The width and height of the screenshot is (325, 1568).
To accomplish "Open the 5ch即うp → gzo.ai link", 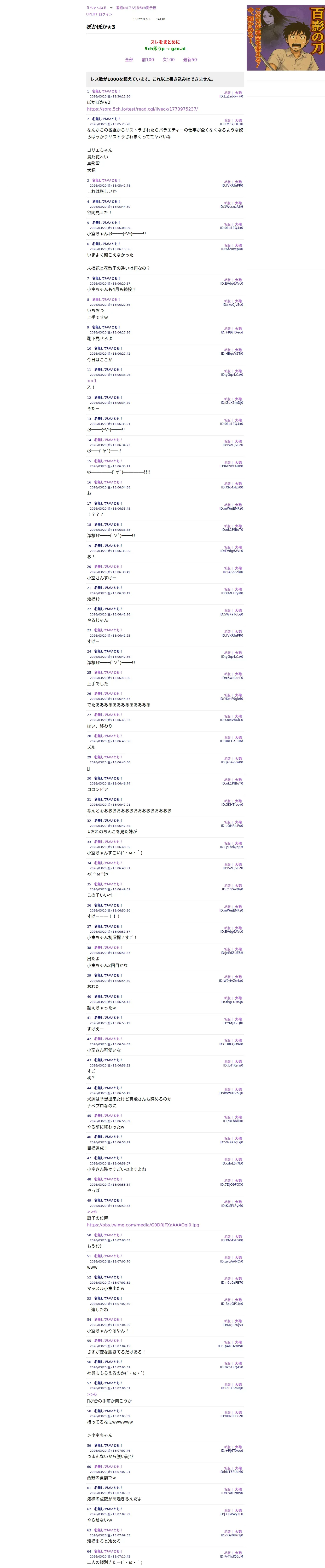I will [x=165, y=49].
